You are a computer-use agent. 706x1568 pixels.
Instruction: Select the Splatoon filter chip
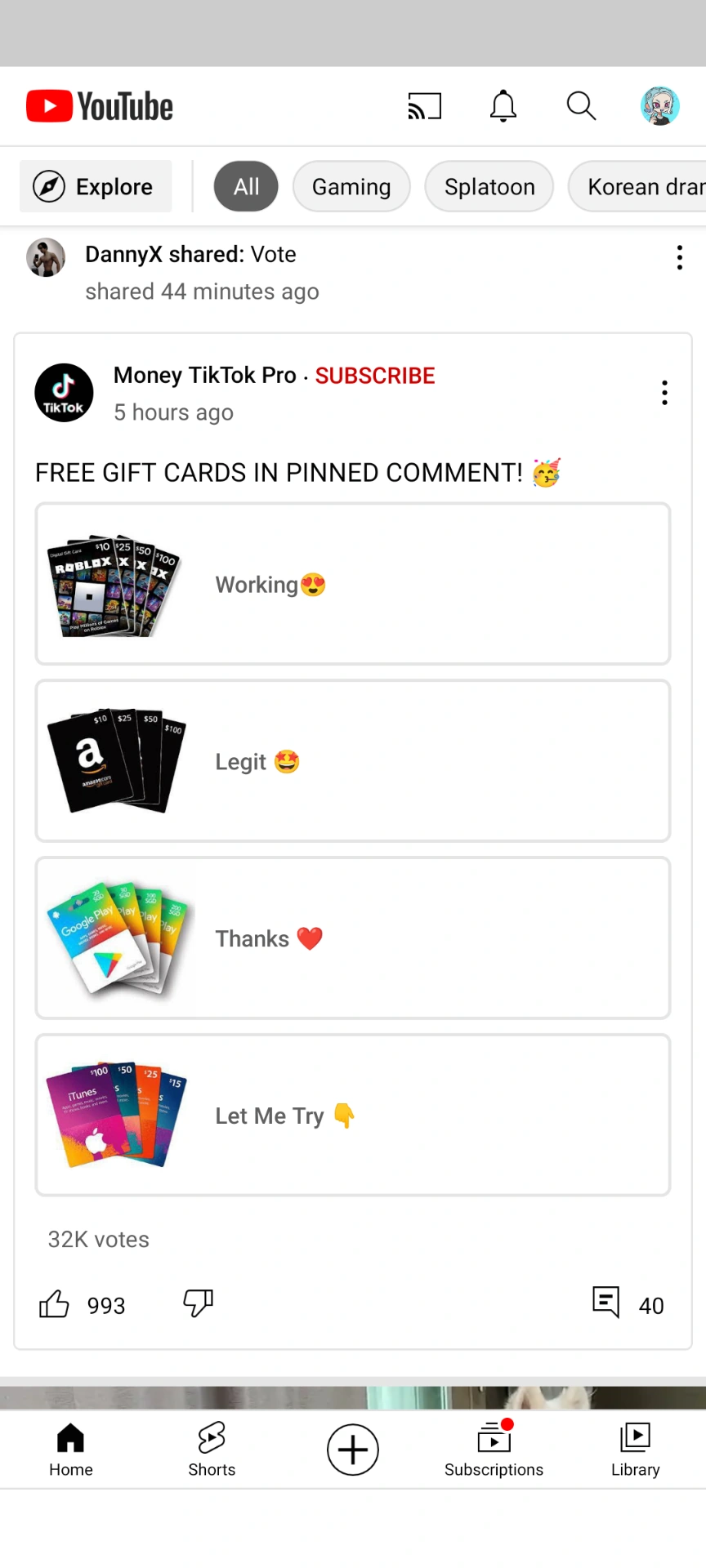point(489,187)
